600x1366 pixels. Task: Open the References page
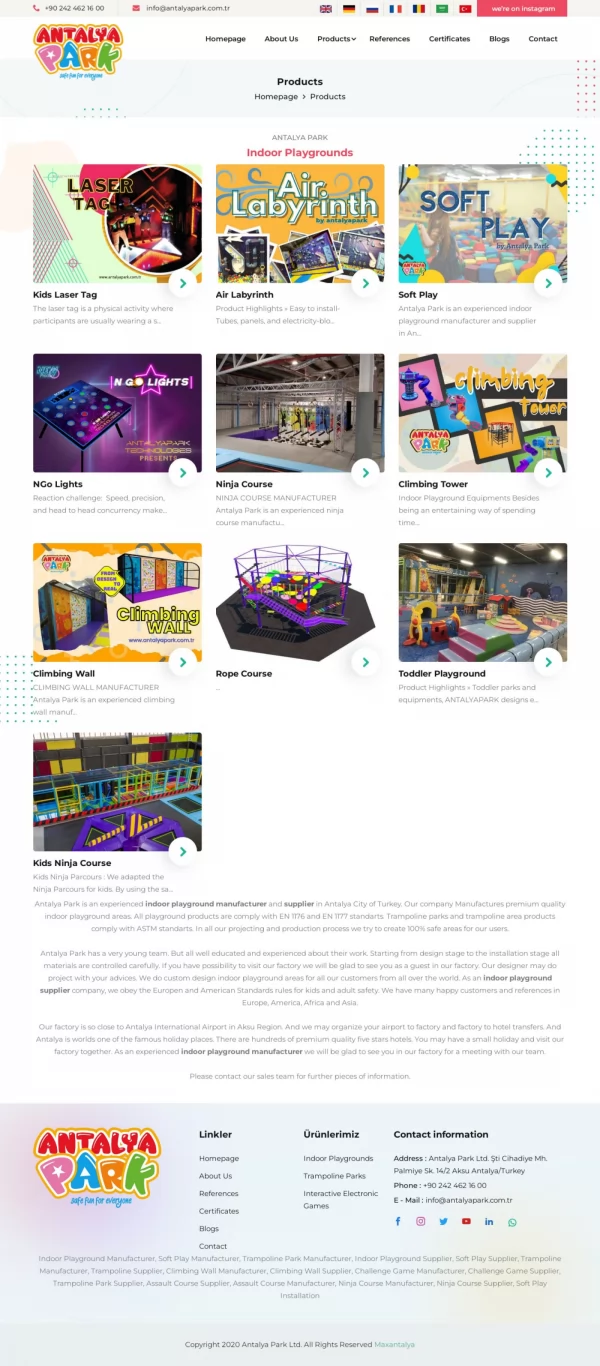point(389,39)
